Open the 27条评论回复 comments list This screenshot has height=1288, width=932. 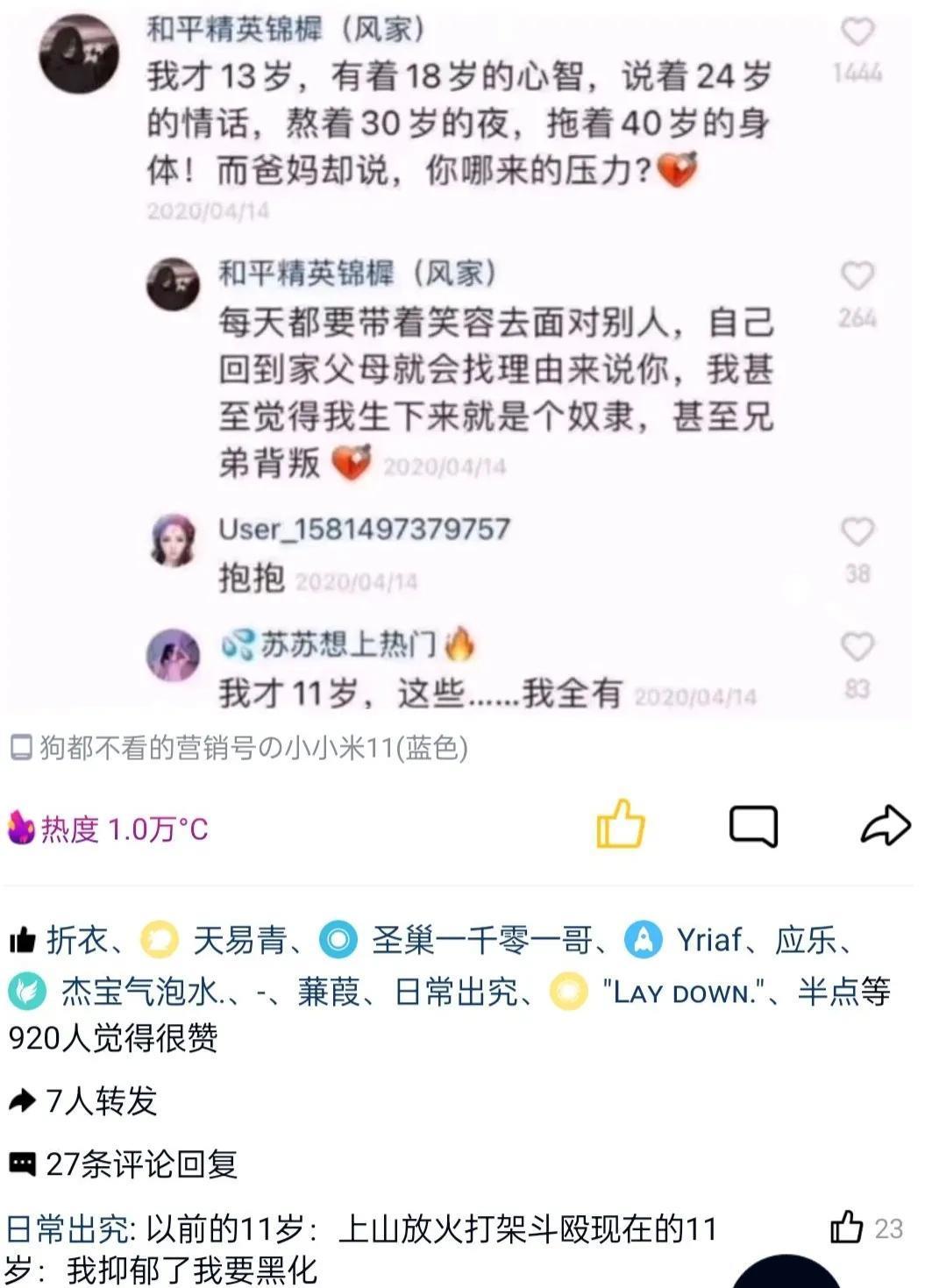click(140, 1164)
